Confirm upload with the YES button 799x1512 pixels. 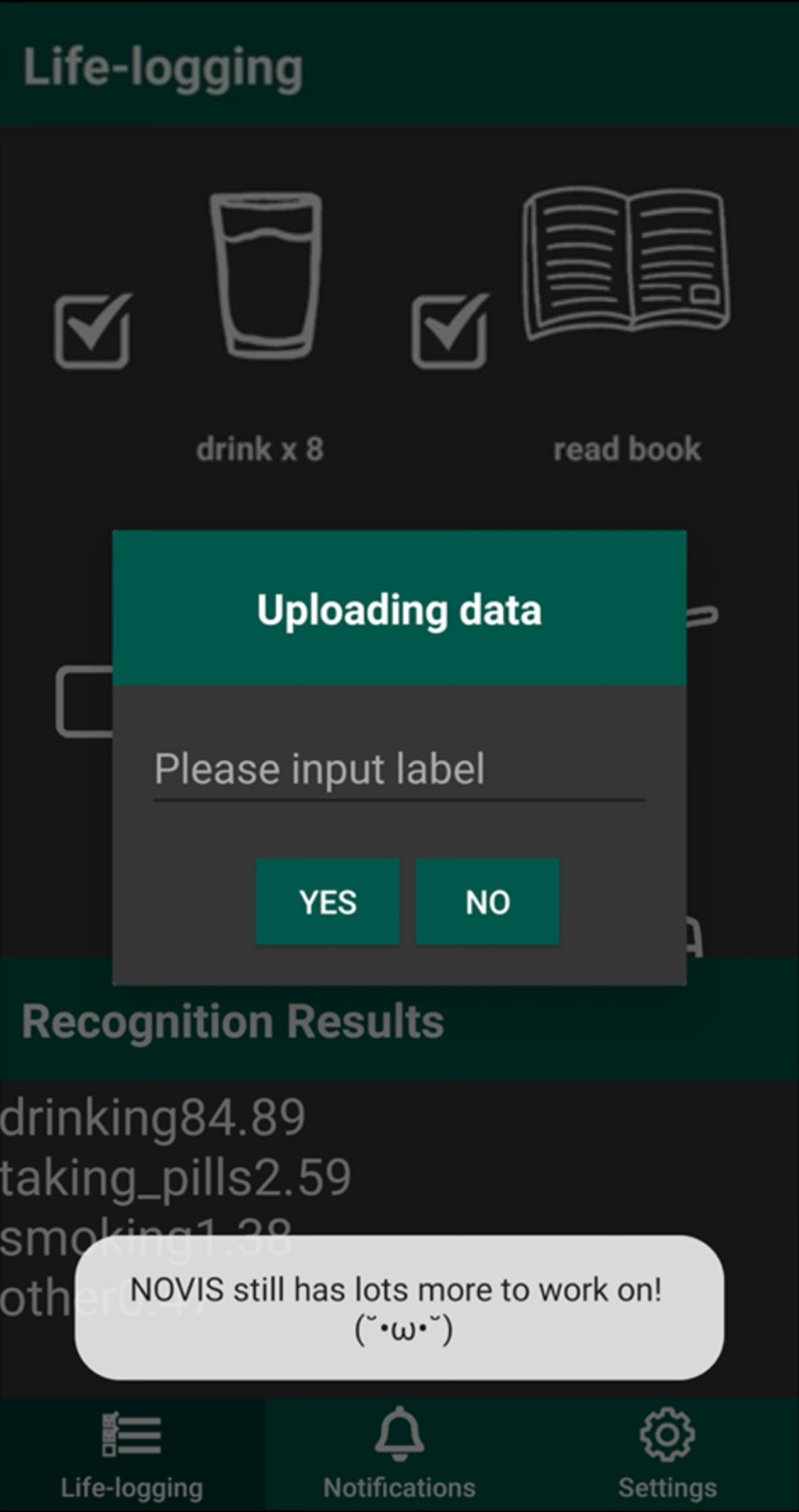pos(327,902)
